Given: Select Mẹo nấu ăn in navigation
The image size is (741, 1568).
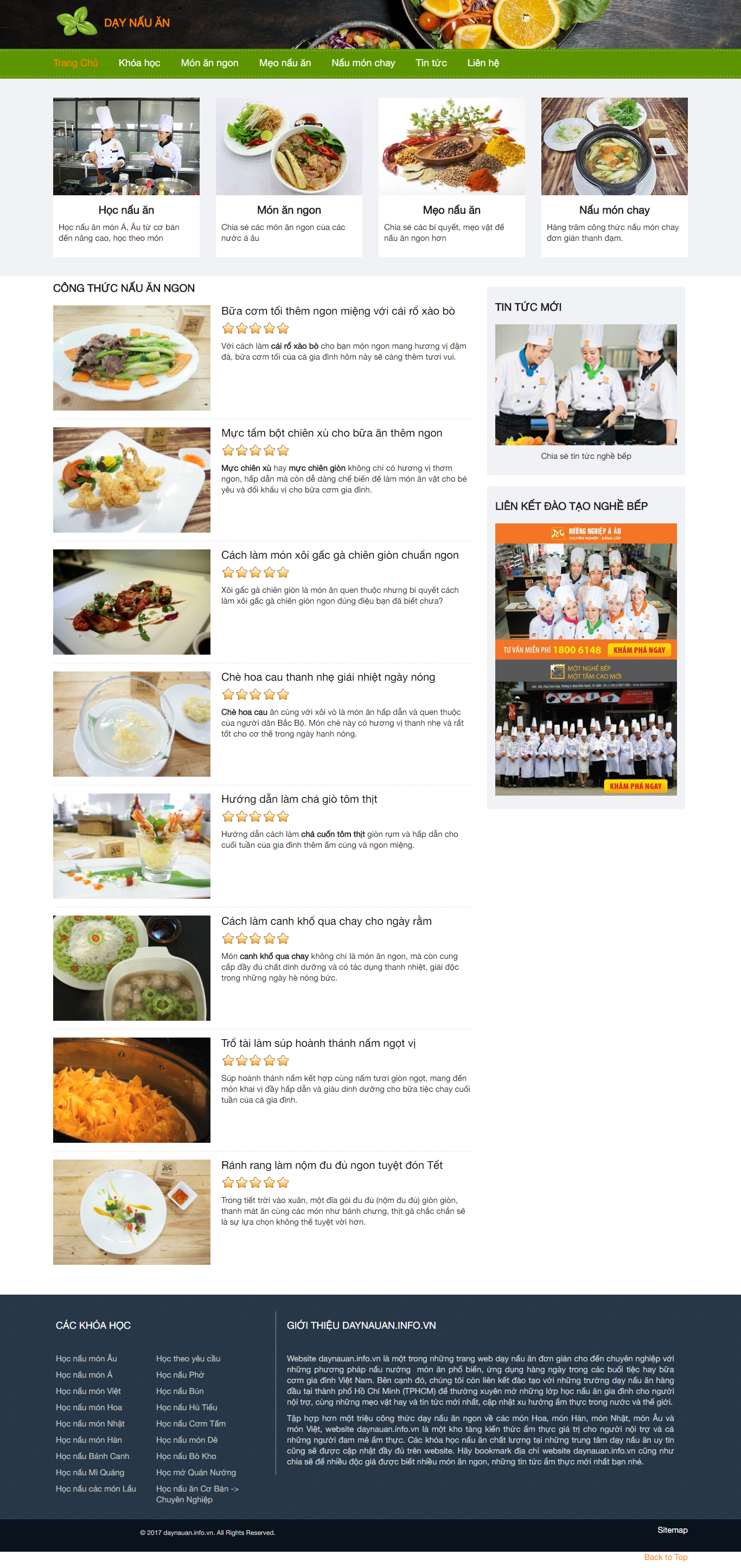Looking at the screenshot, I should point(284,63).
